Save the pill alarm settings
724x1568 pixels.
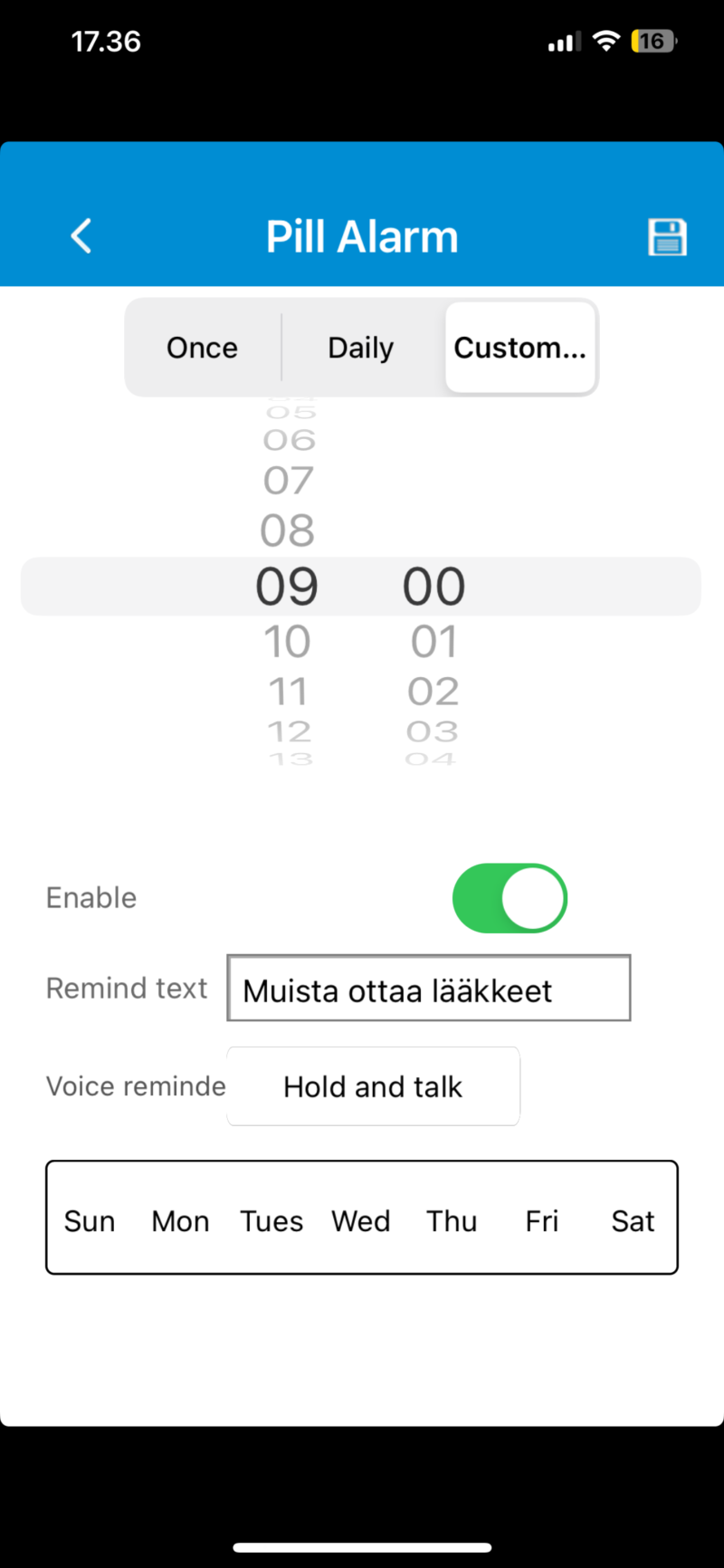[x=668, y=236]
